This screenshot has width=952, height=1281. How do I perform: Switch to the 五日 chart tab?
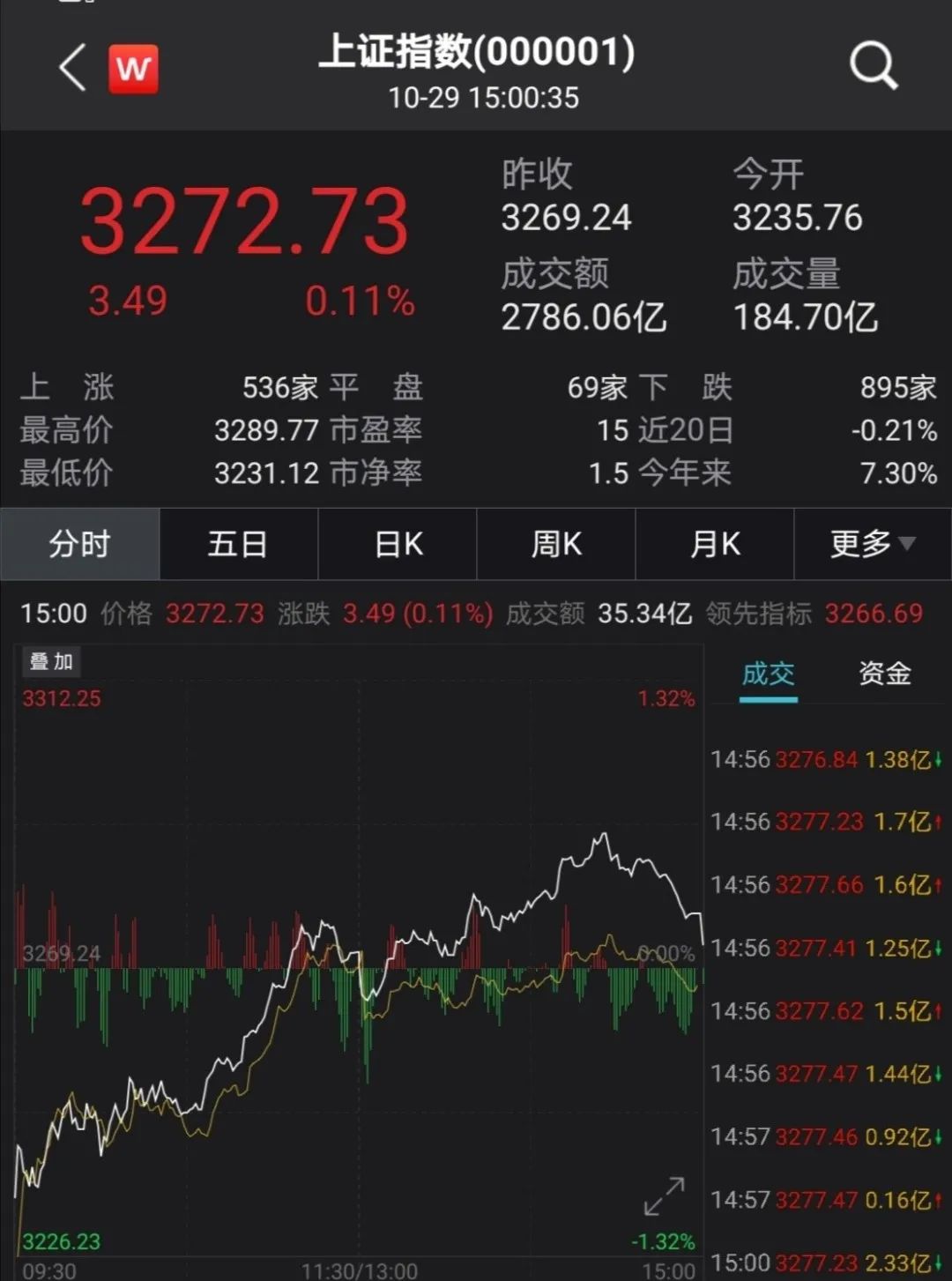coord(238,544)
